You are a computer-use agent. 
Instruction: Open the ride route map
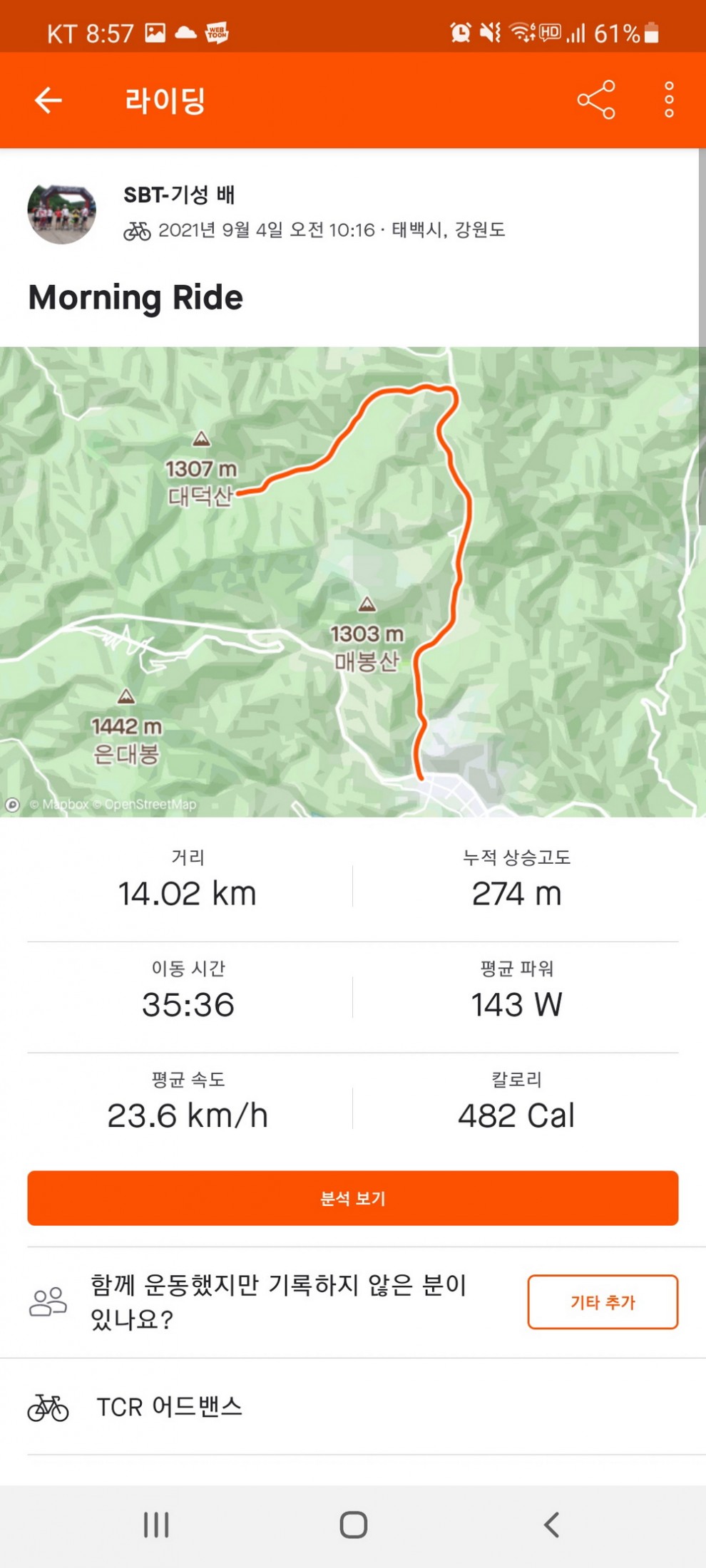coord(352,581)
